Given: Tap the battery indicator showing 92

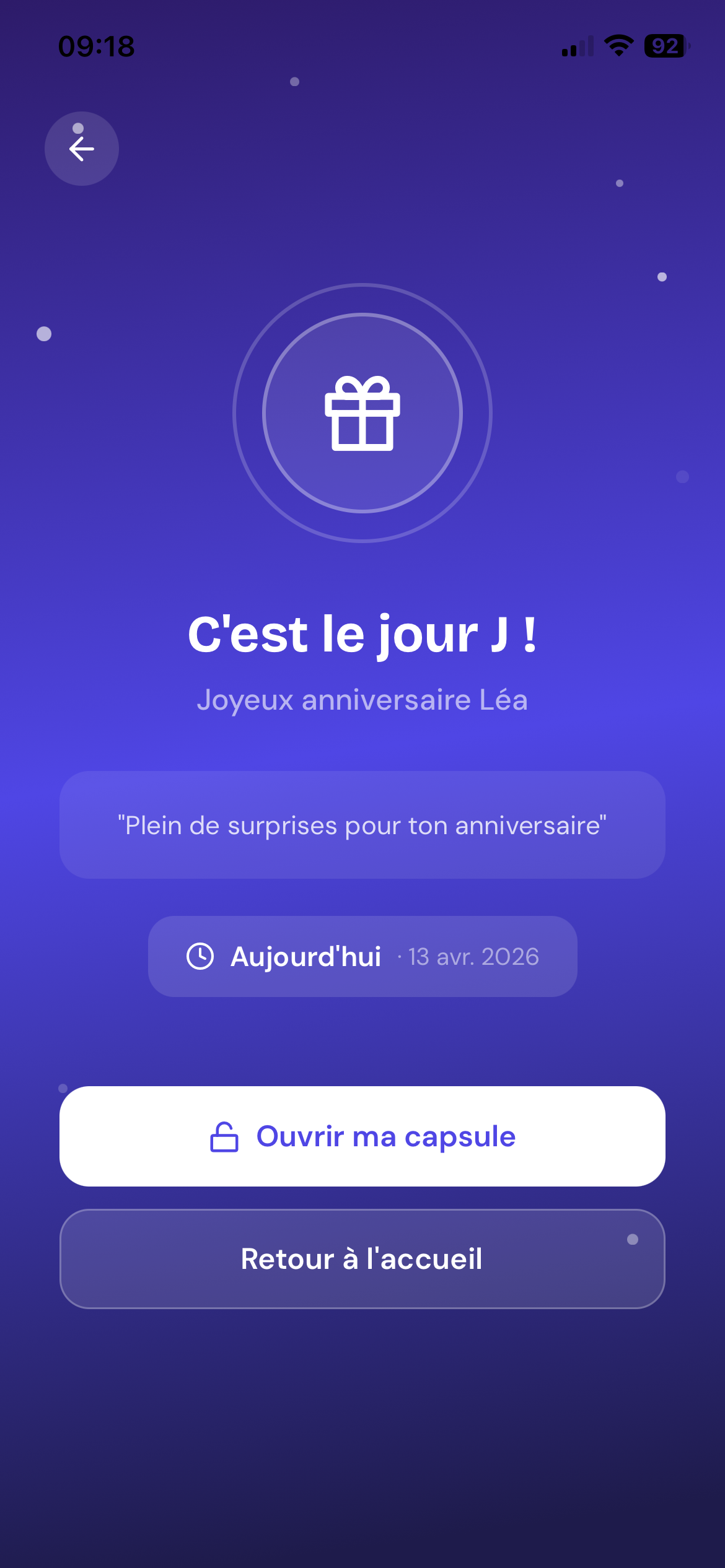Looking at the screenshot, I should click(x=665, y=45).
